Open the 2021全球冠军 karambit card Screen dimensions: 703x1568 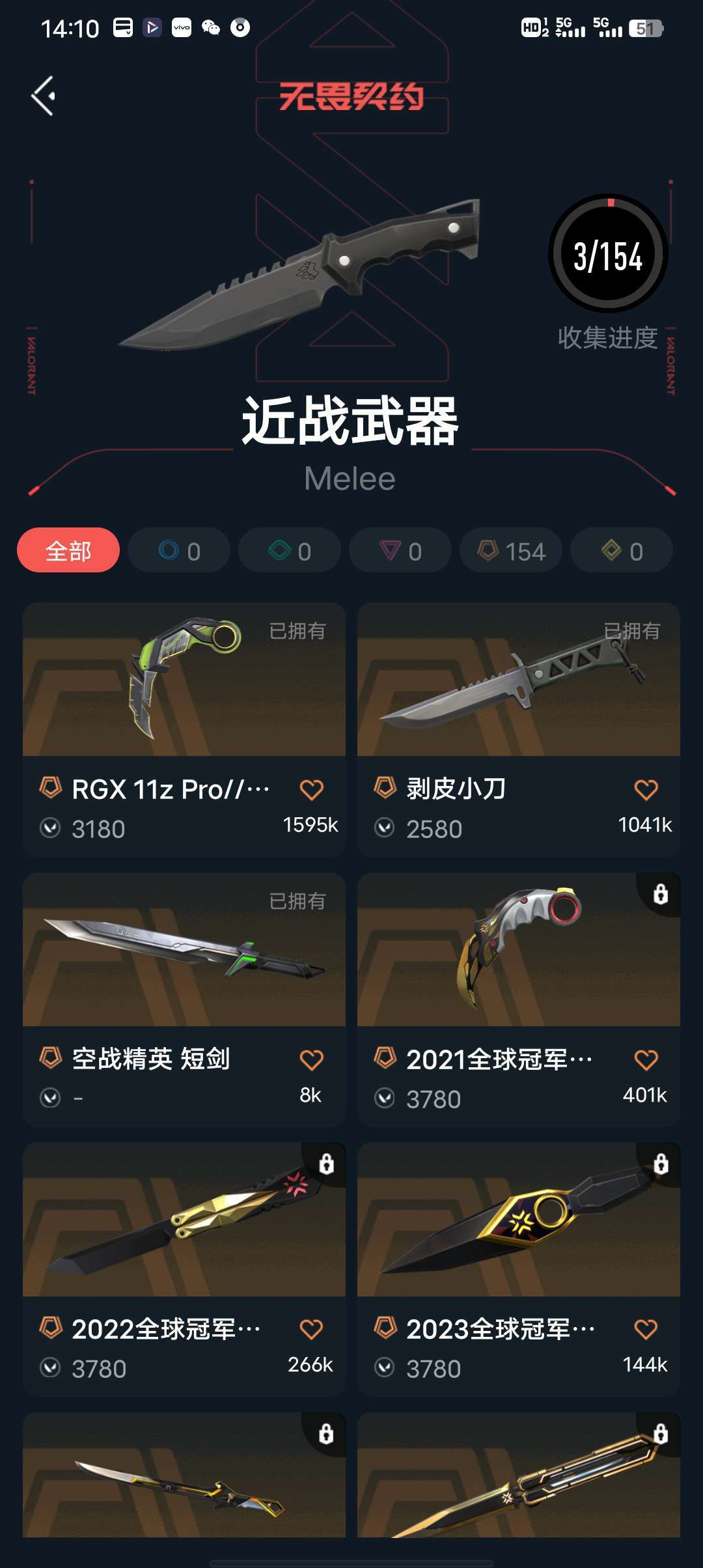click(519, 1000)
